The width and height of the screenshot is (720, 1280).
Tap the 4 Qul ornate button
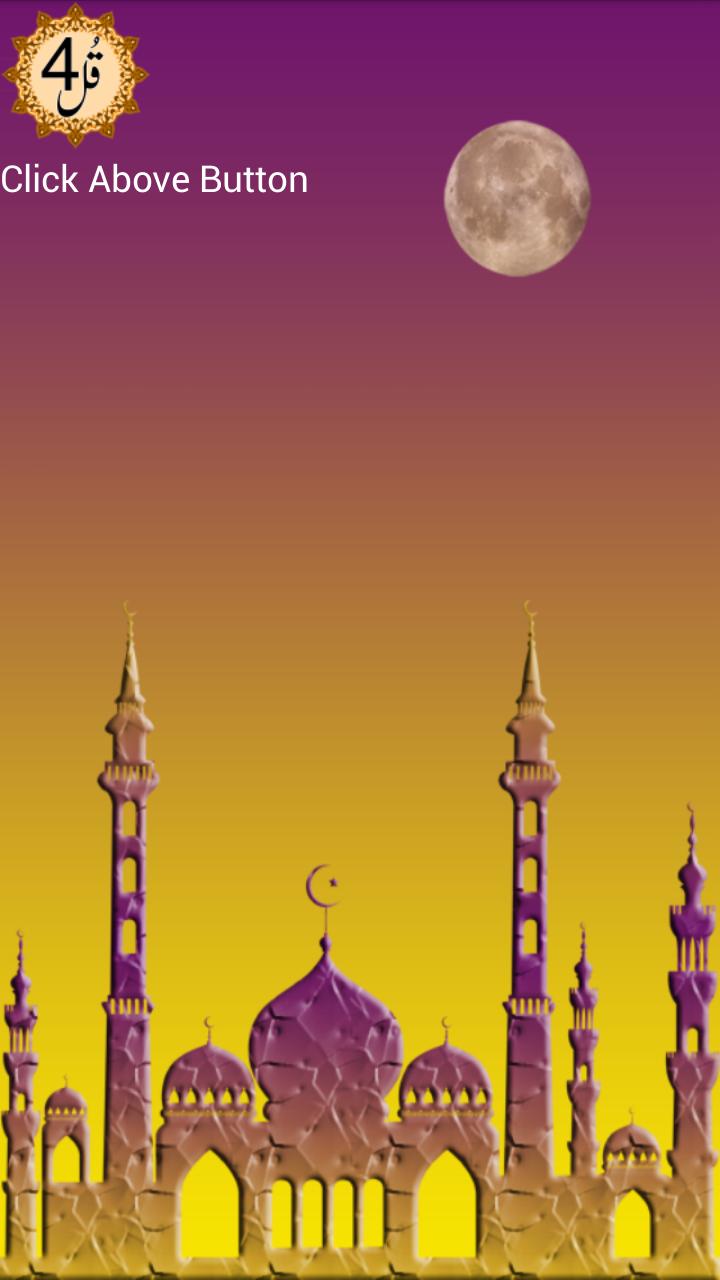75,75
